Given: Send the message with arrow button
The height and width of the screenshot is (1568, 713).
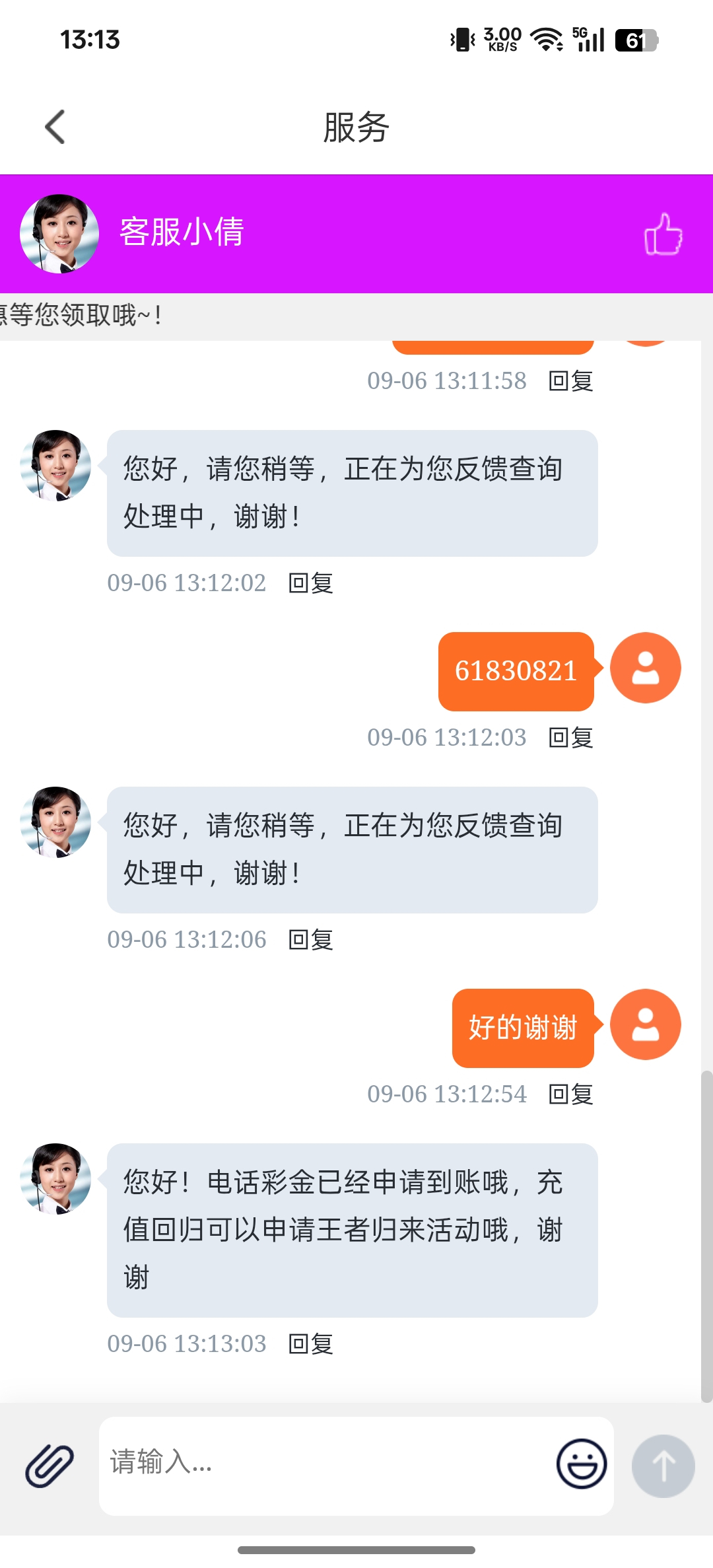Looking at the screenshot, I should (x=663, y=1465).
